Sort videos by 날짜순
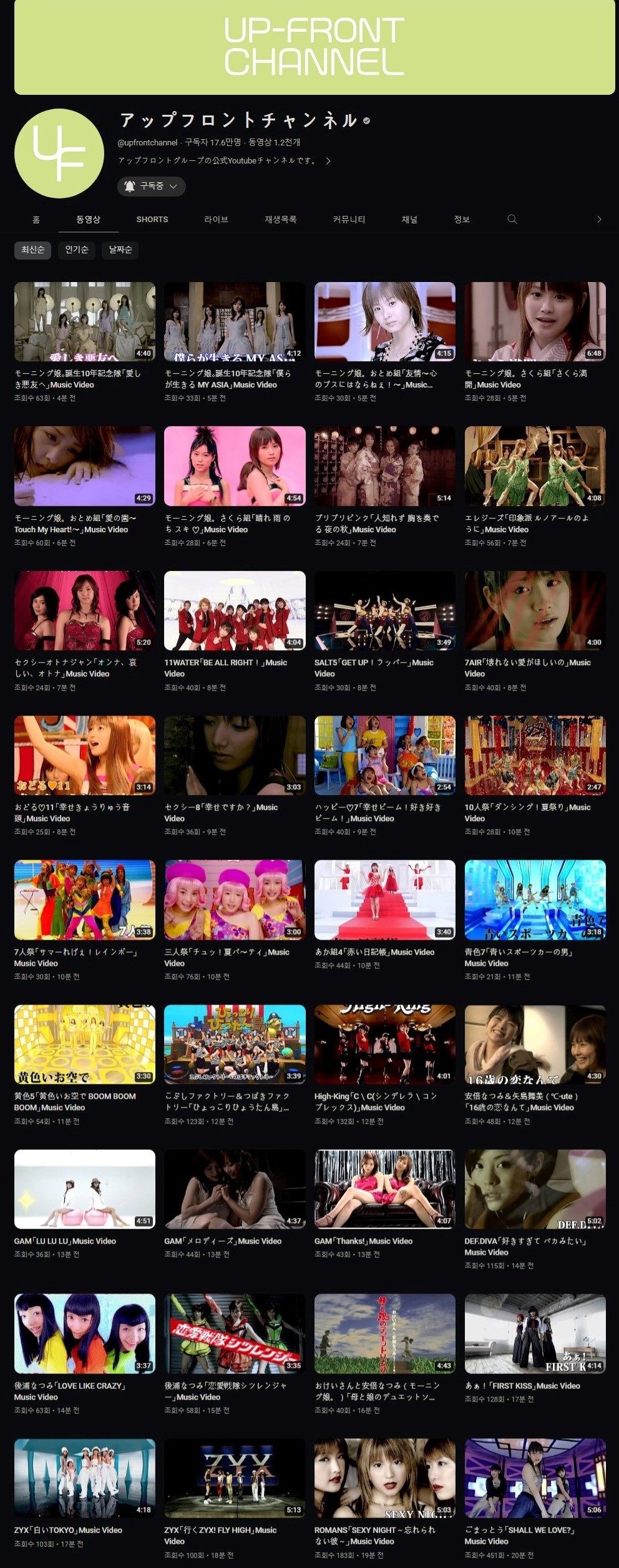 [120, 250]
